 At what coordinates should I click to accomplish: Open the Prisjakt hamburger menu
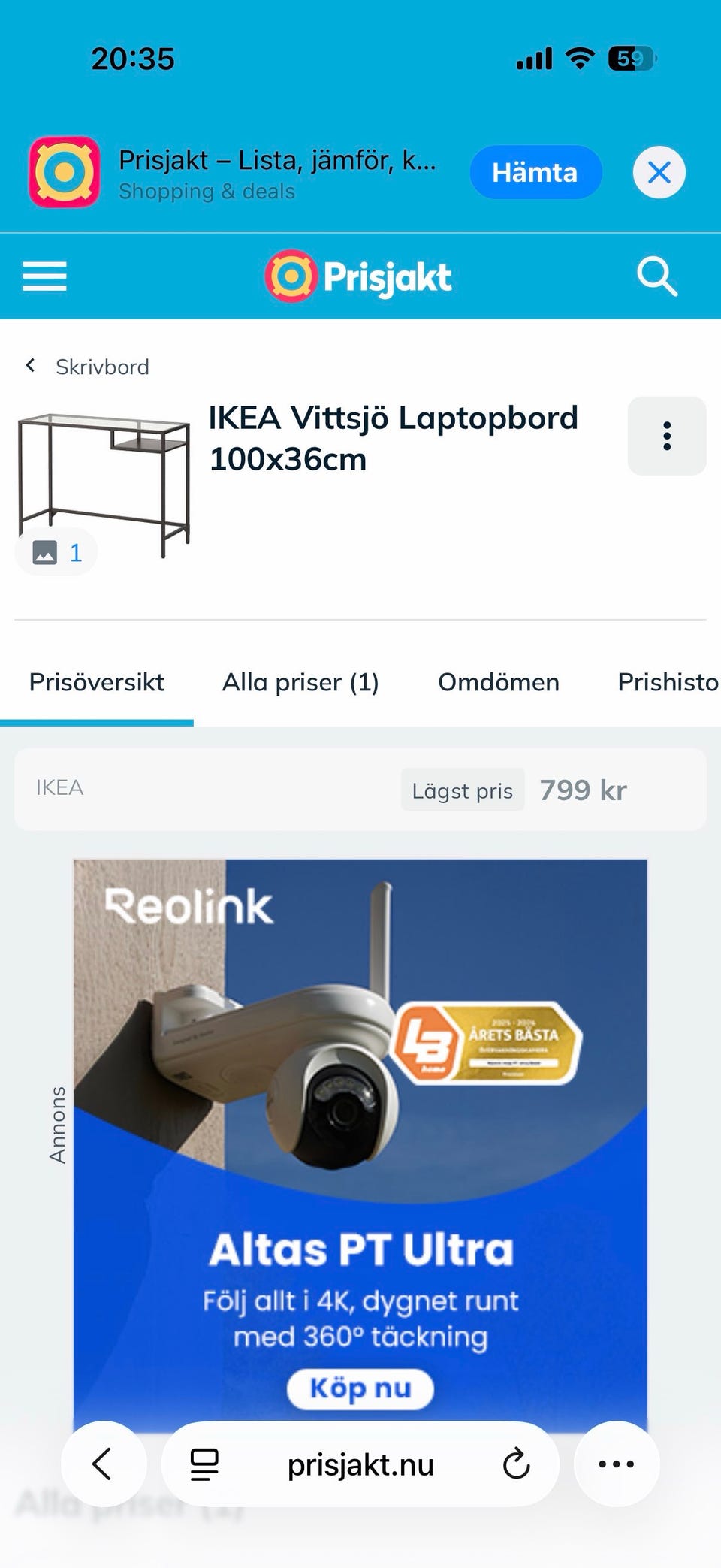[x=44, y=276]
